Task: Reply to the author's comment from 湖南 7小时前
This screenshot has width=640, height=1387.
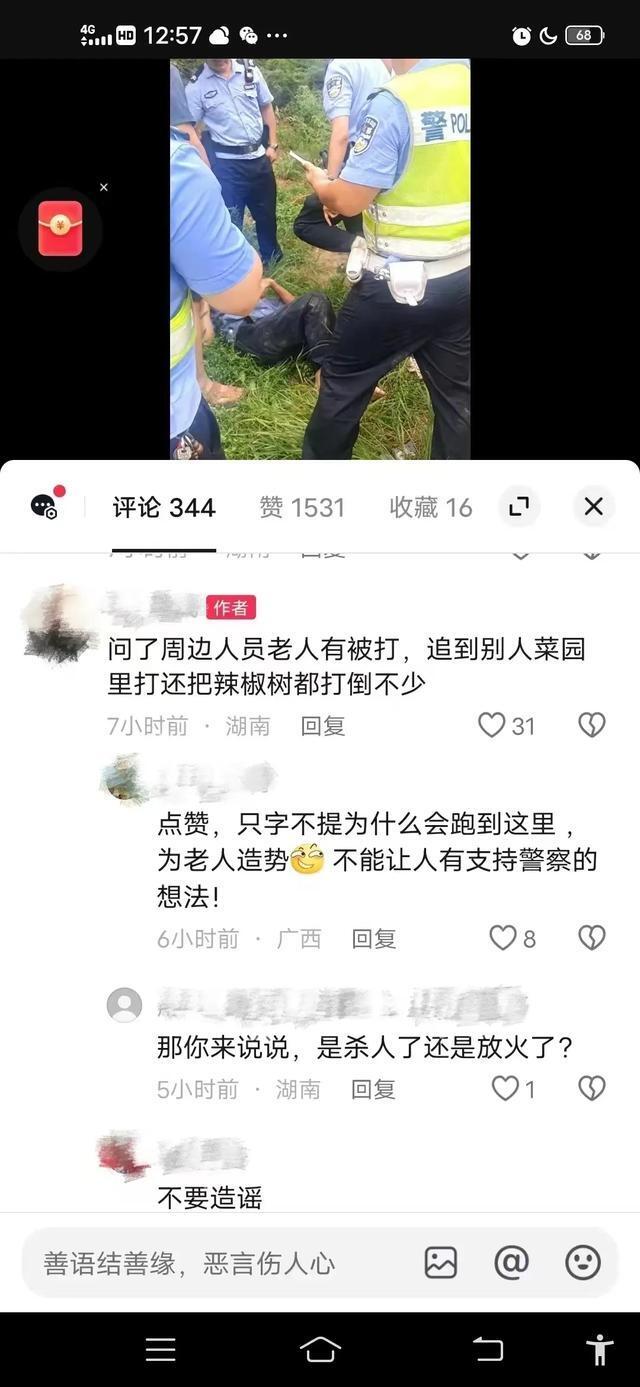Action: pyautogui.click(x=323, y=726)
